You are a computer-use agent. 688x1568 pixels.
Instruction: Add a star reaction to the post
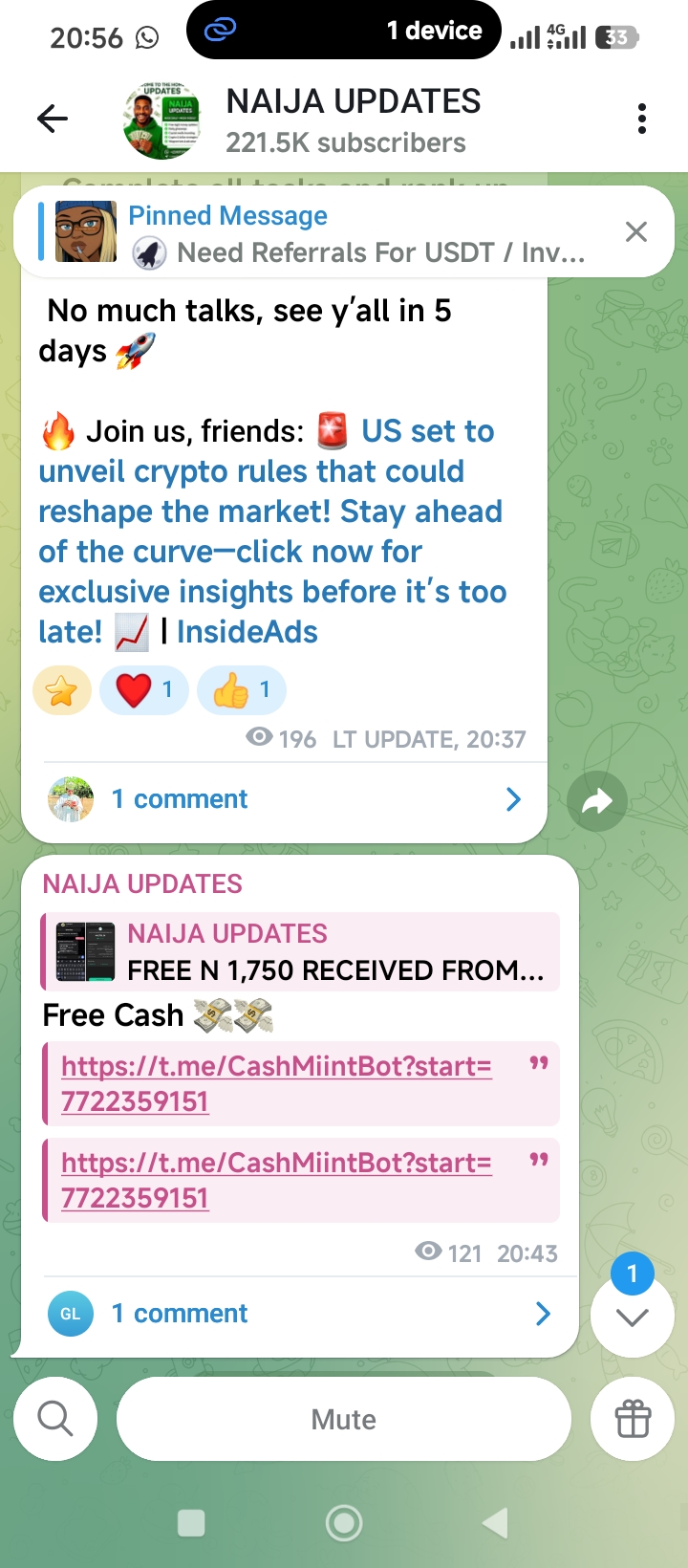(x=62, y=690)
